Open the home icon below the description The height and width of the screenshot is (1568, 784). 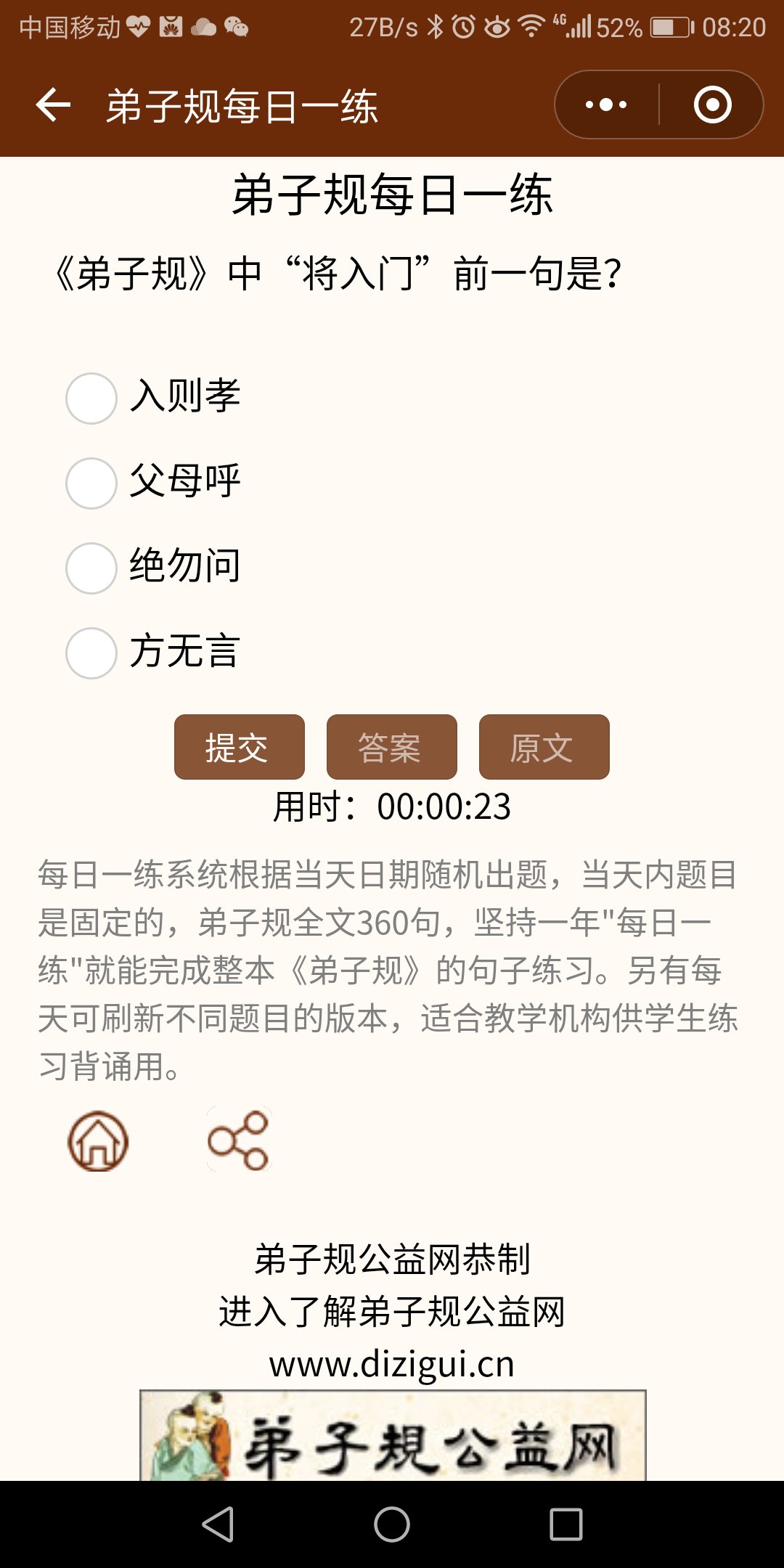click(x=98, y=1140)
